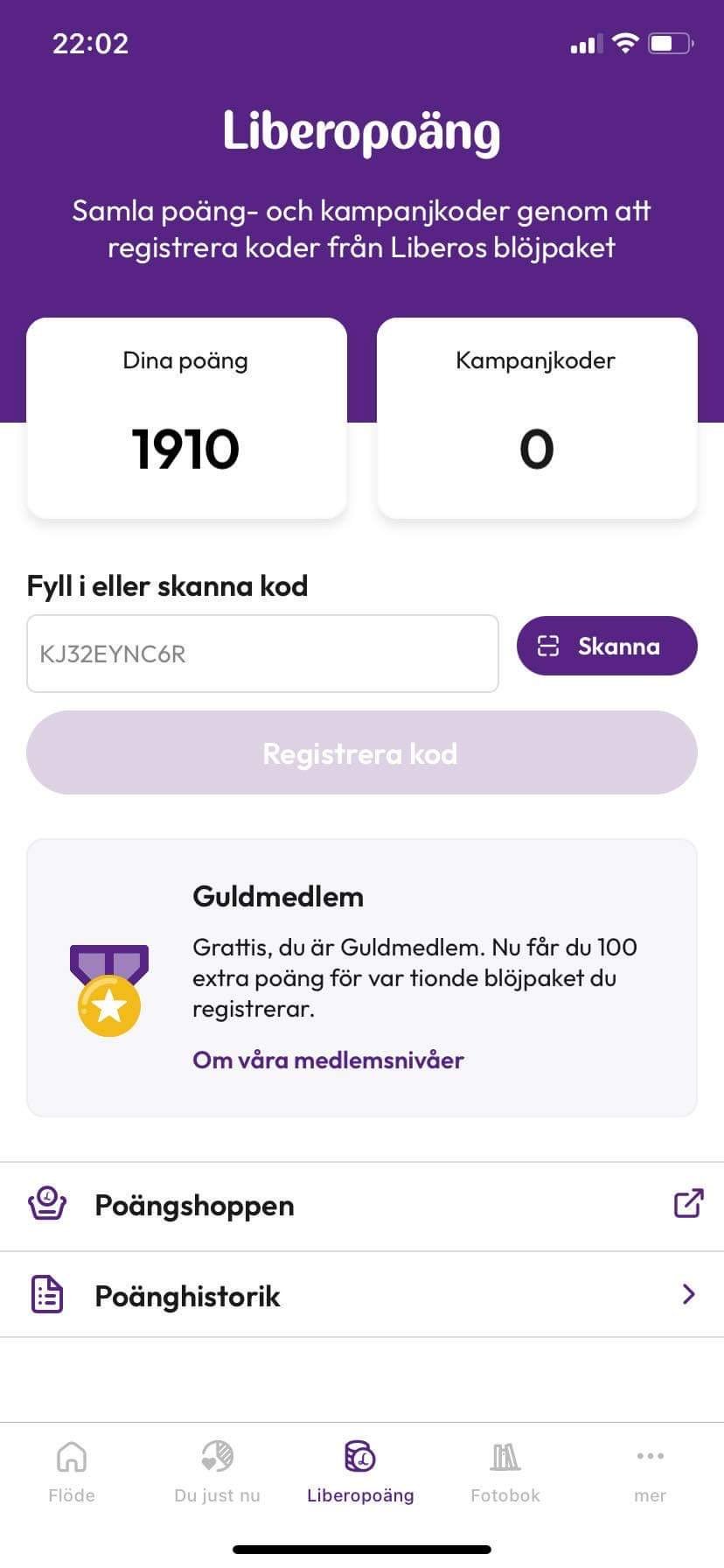Tap the Registrera kod button
This screenshot has height=1568, width=724.
(361, 753)
